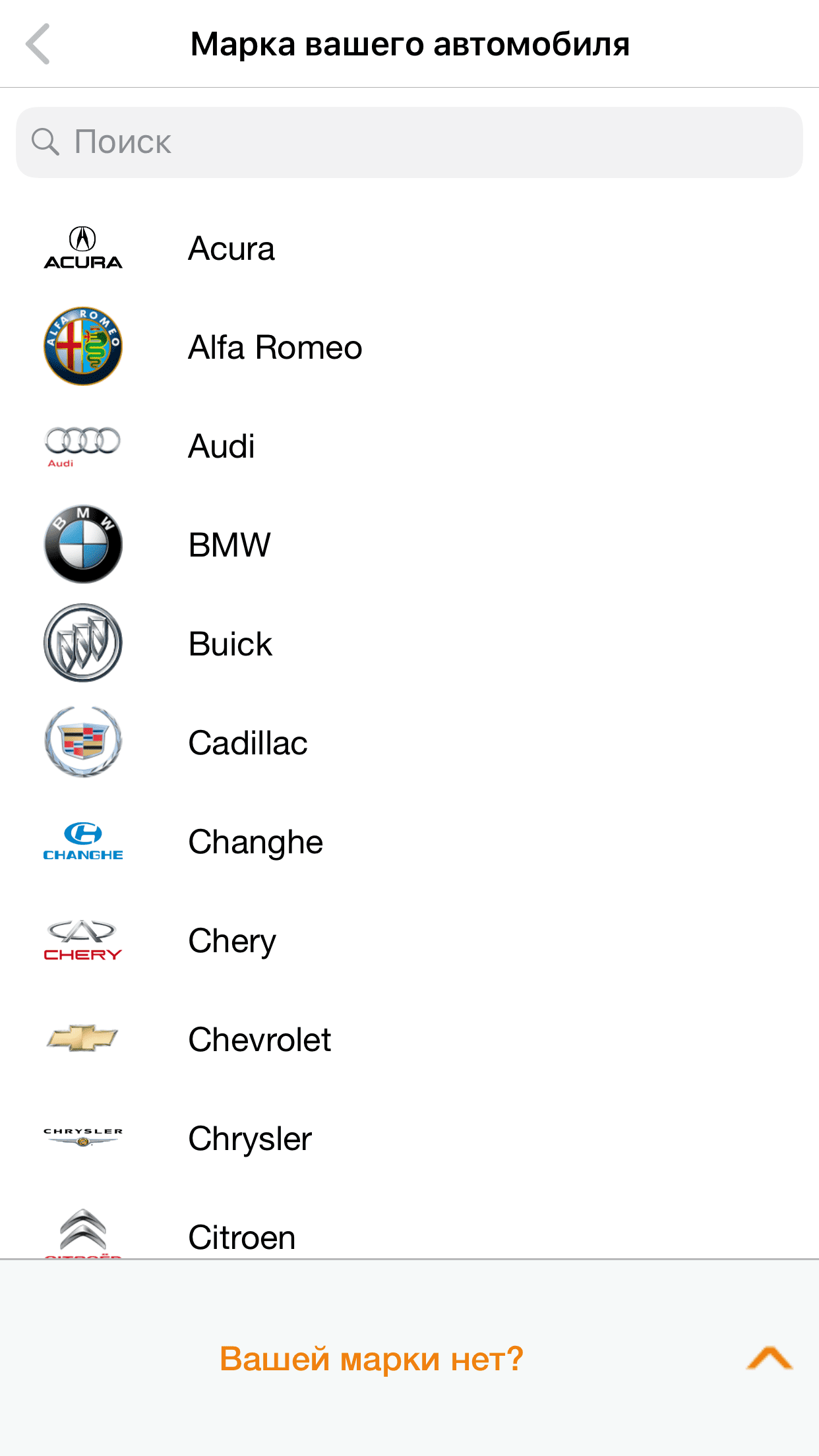The height and width of the screenshot is (1456, 819).
Task: Expand the bottom panel with the orange chevron
Action: [770, 1358]
